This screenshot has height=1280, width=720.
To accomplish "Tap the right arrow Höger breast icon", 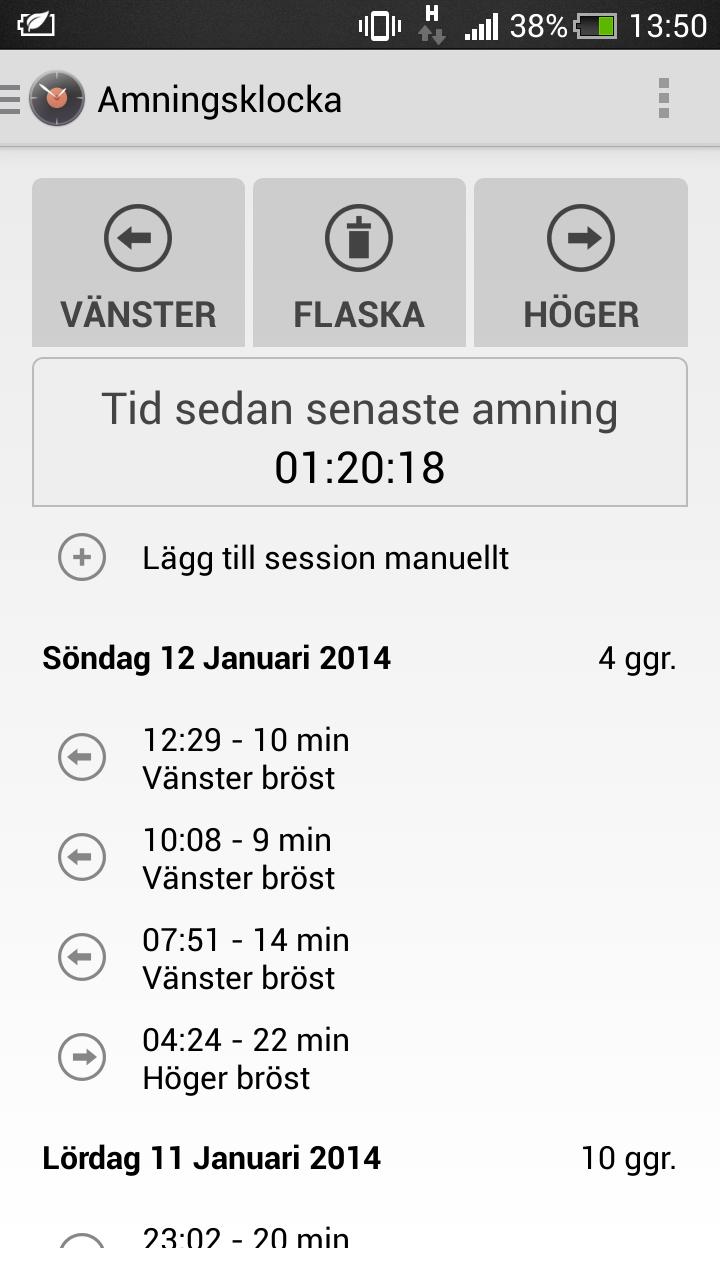I will click(581, 237).
